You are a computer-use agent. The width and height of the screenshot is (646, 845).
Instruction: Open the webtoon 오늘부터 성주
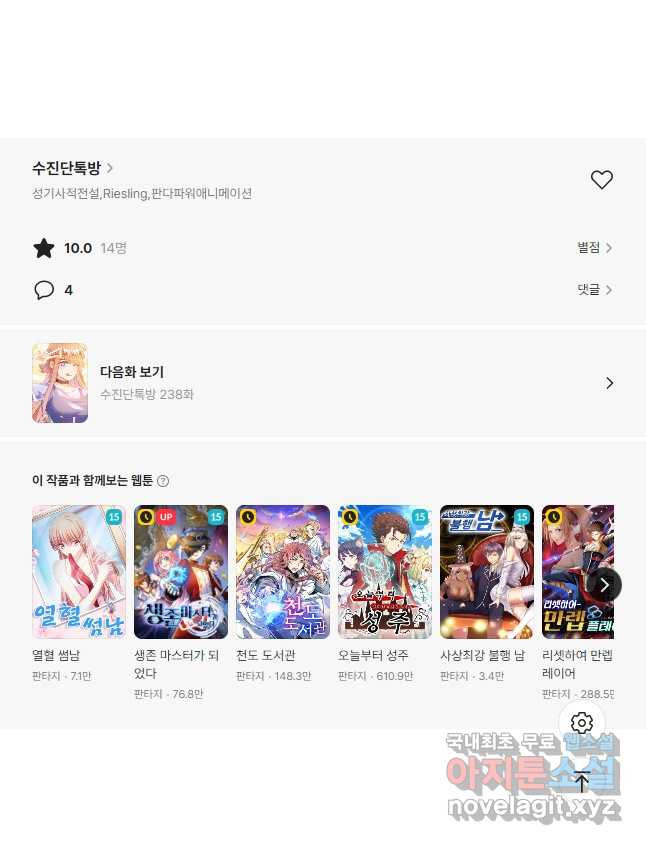point(385,572)
